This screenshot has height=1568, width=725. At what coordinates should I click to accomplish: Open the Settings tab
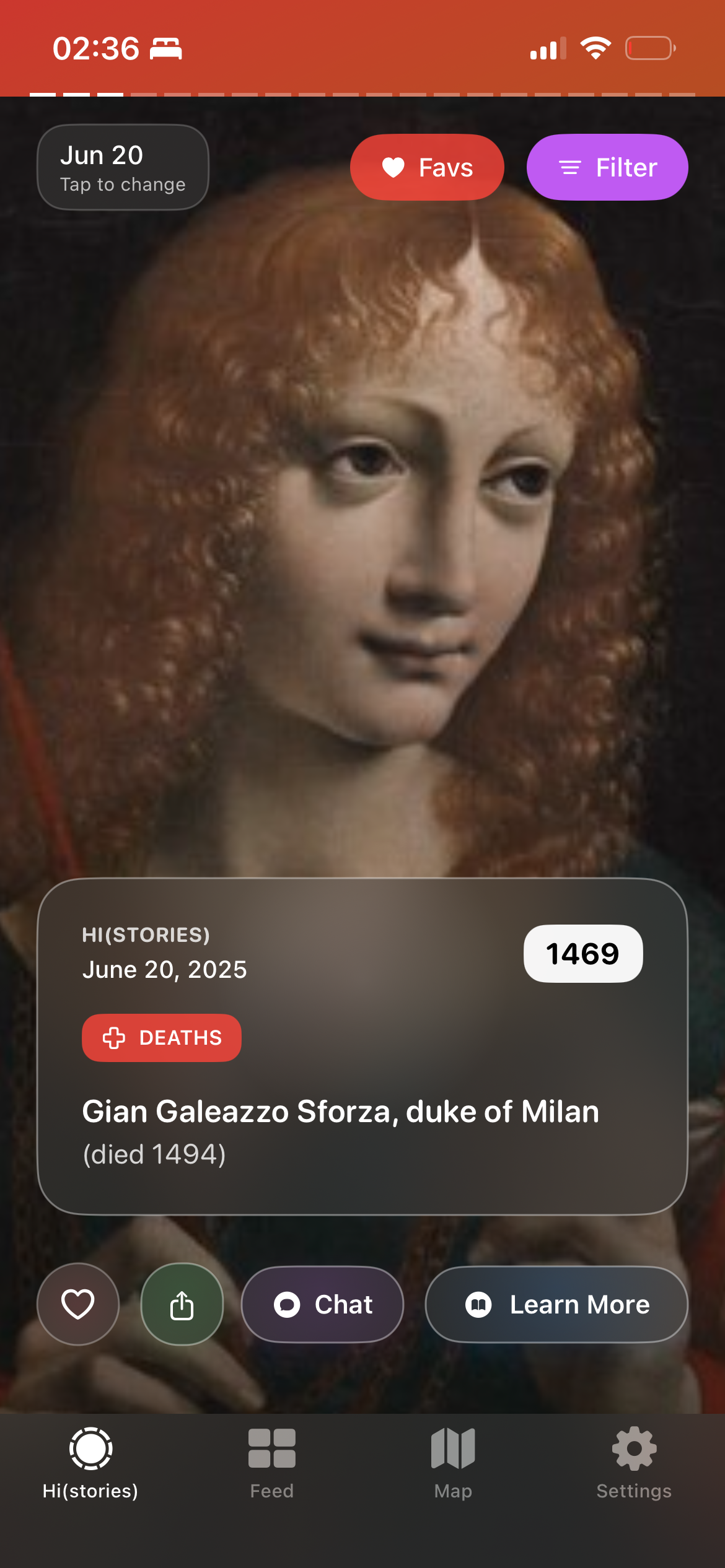tap(634, 1463)
